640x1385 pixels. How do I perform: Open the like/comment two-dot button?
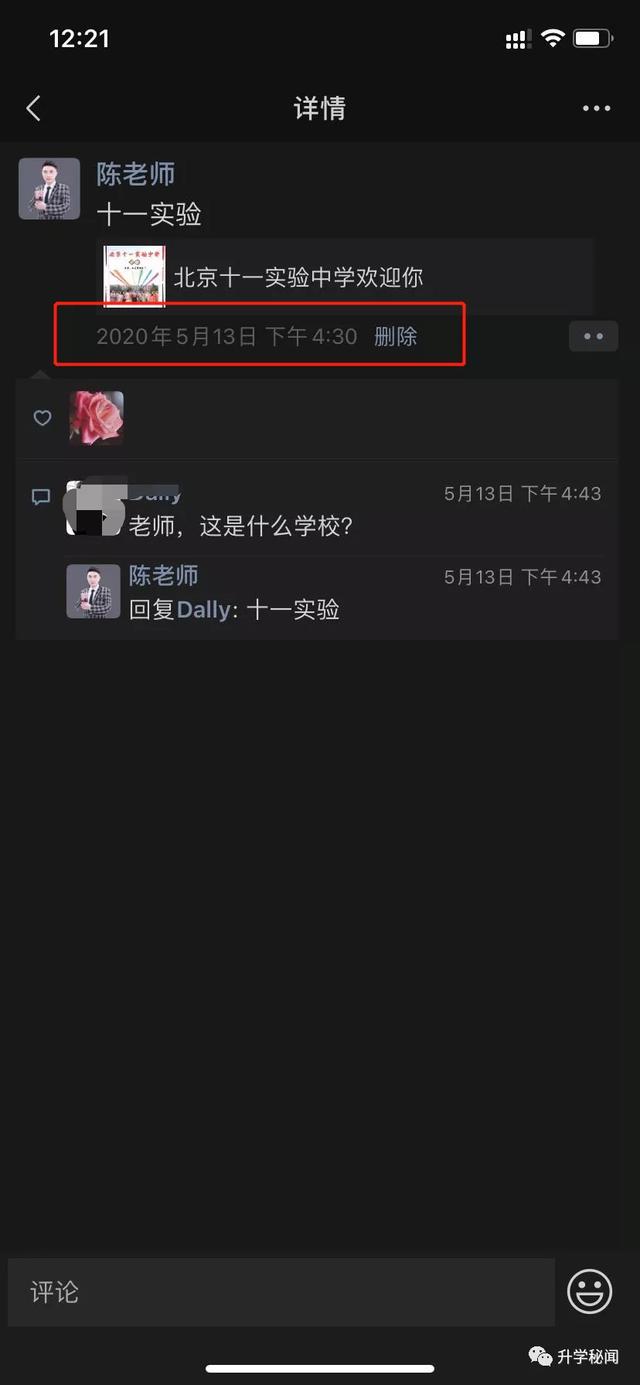point(593,336)
